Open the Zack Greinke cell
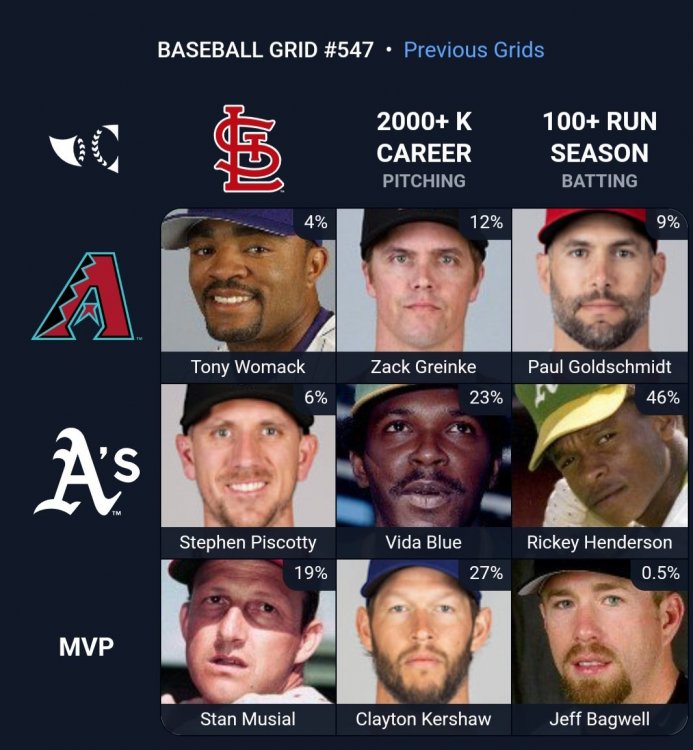The image size is (693, 750). (424, 295)
